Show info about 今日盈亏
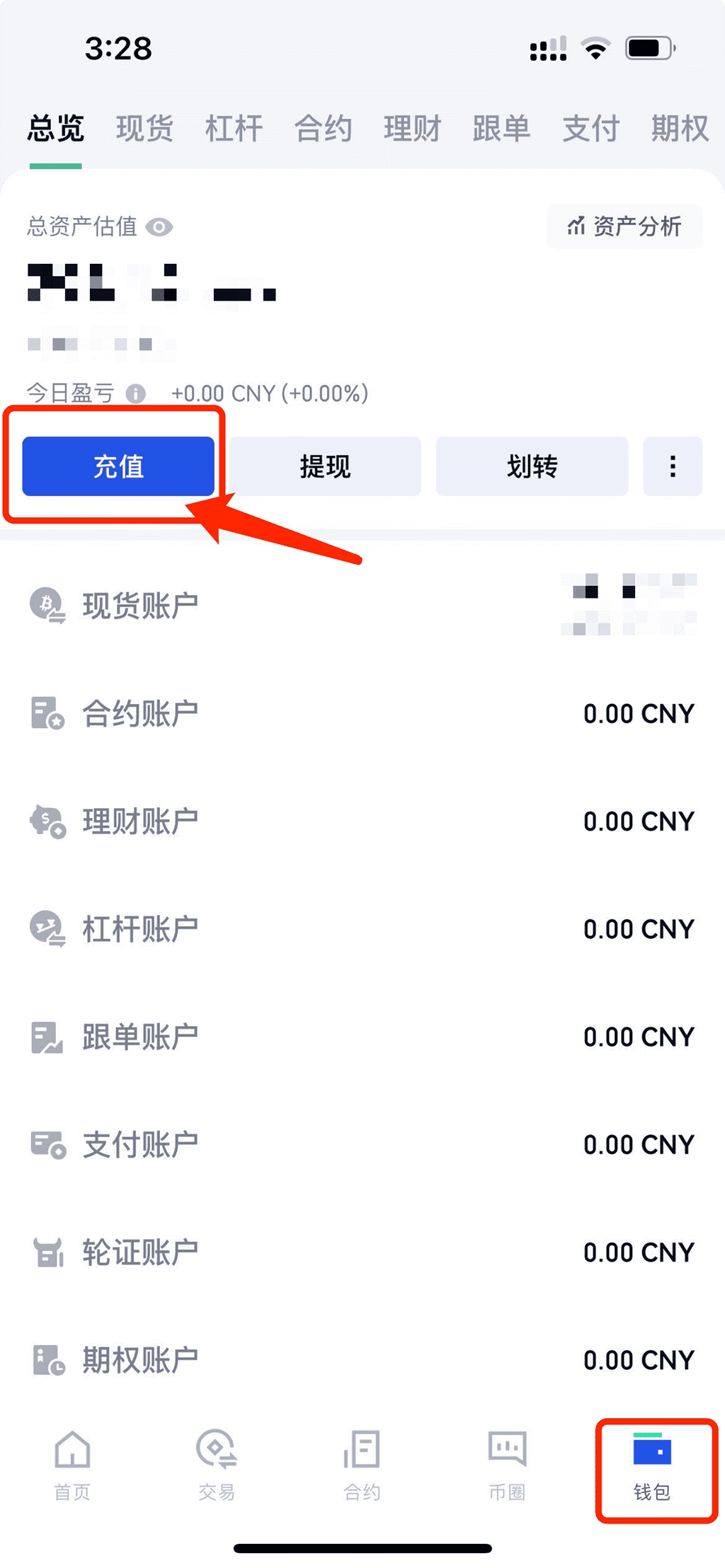Image resolution: width=725 pixels, height=1568 pixels. (135, 393)
